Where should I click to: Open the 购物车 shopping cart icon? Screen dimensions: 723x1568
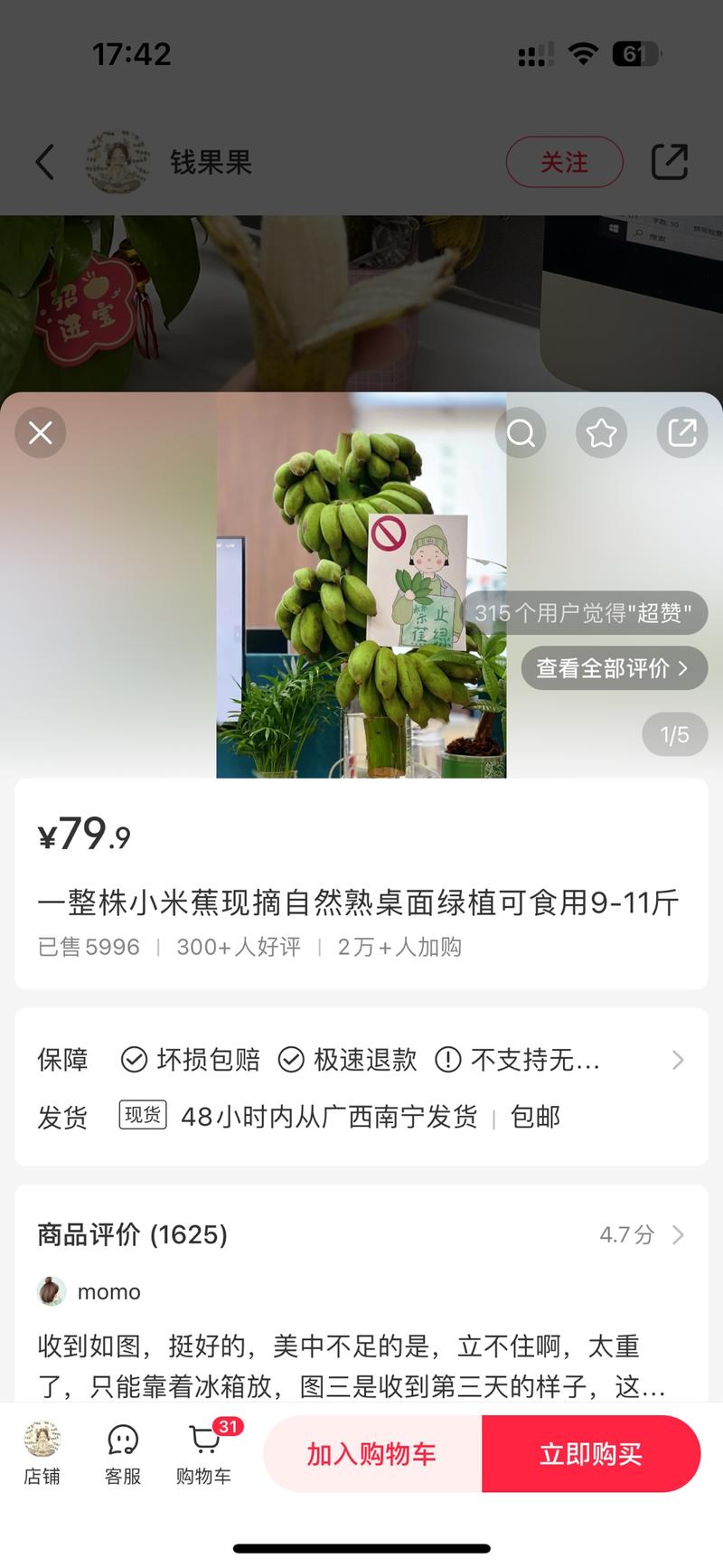[x=202, y=1453]
